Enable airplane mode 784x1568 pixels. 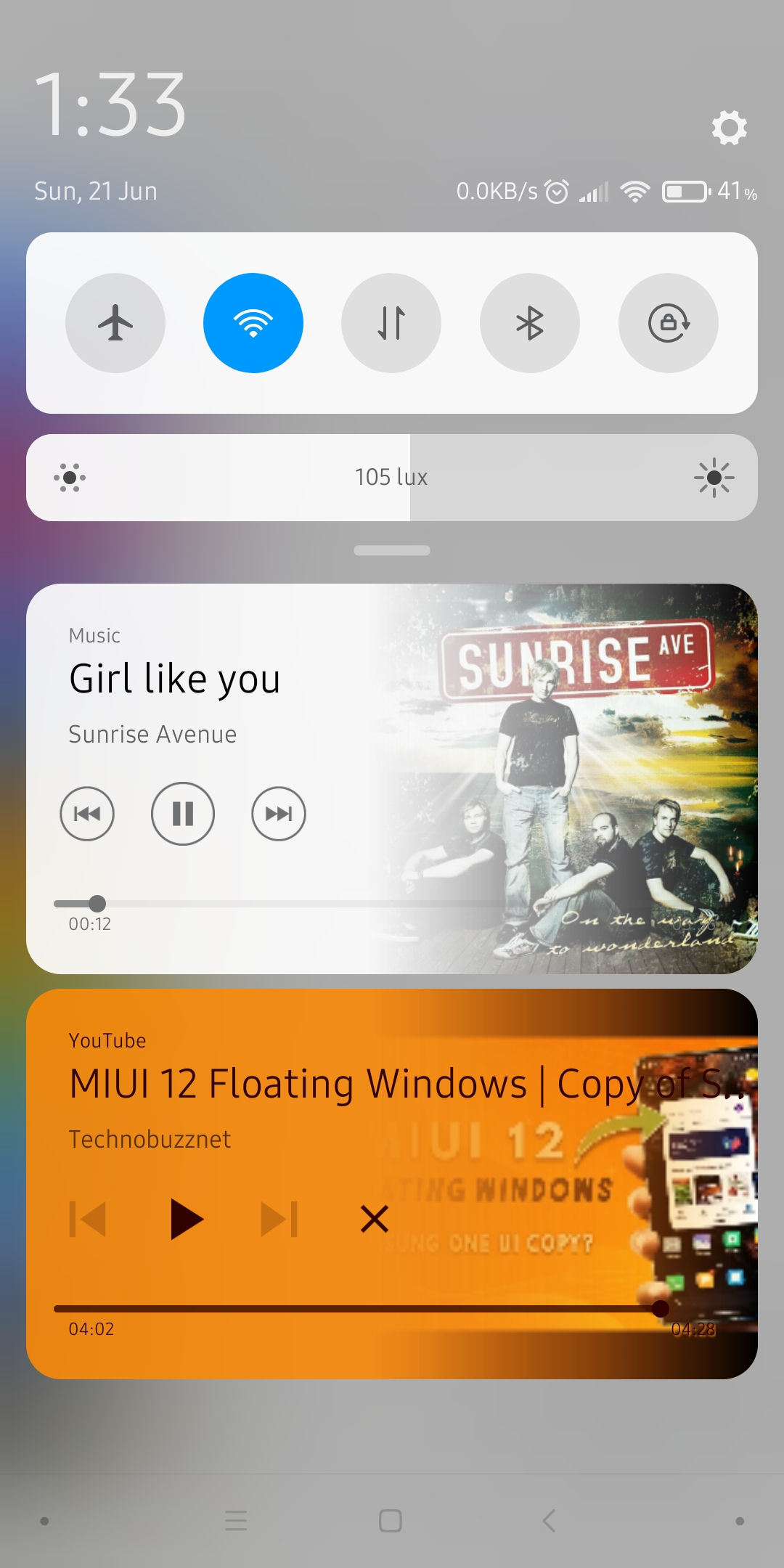click(115, 323)
